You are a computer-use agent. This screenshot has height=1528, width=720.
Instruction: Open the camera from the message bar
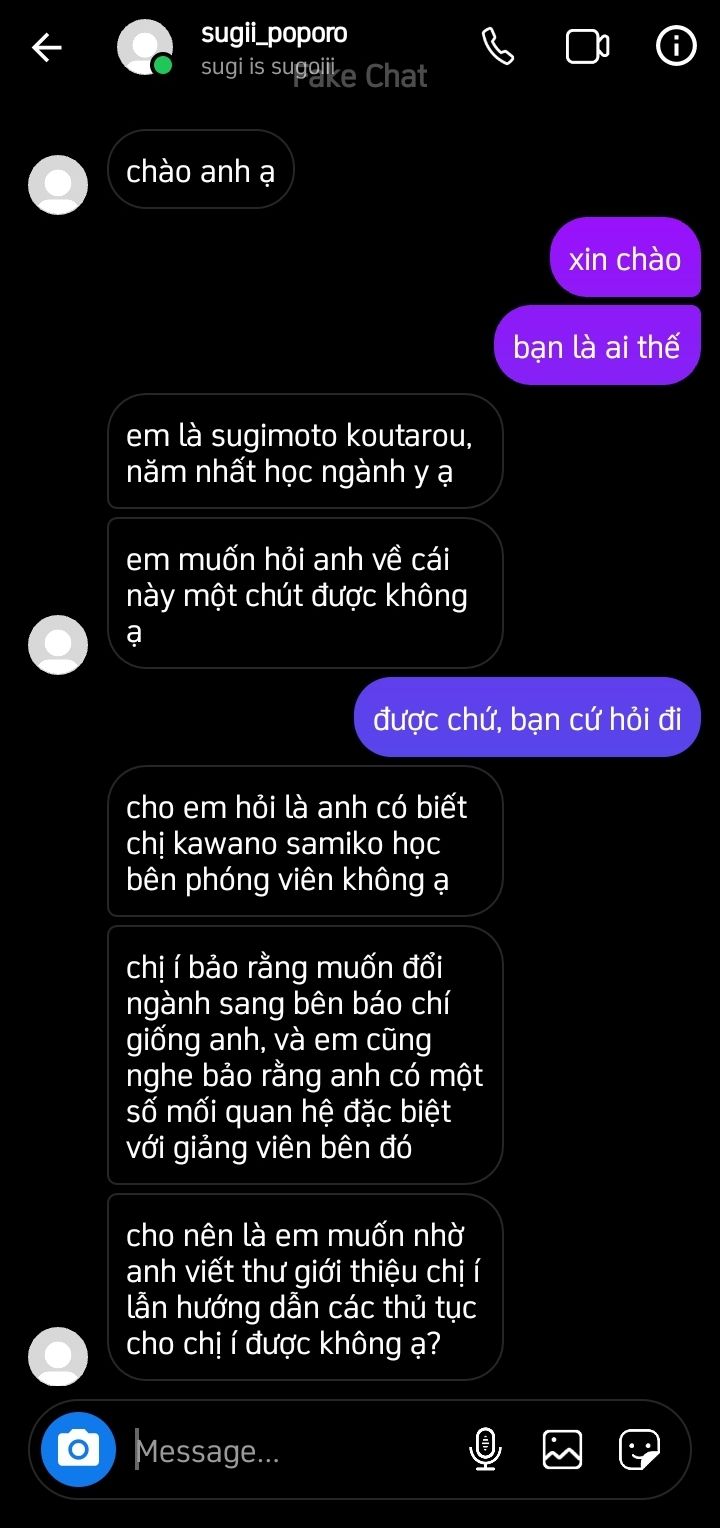[x=78, y=1449]
